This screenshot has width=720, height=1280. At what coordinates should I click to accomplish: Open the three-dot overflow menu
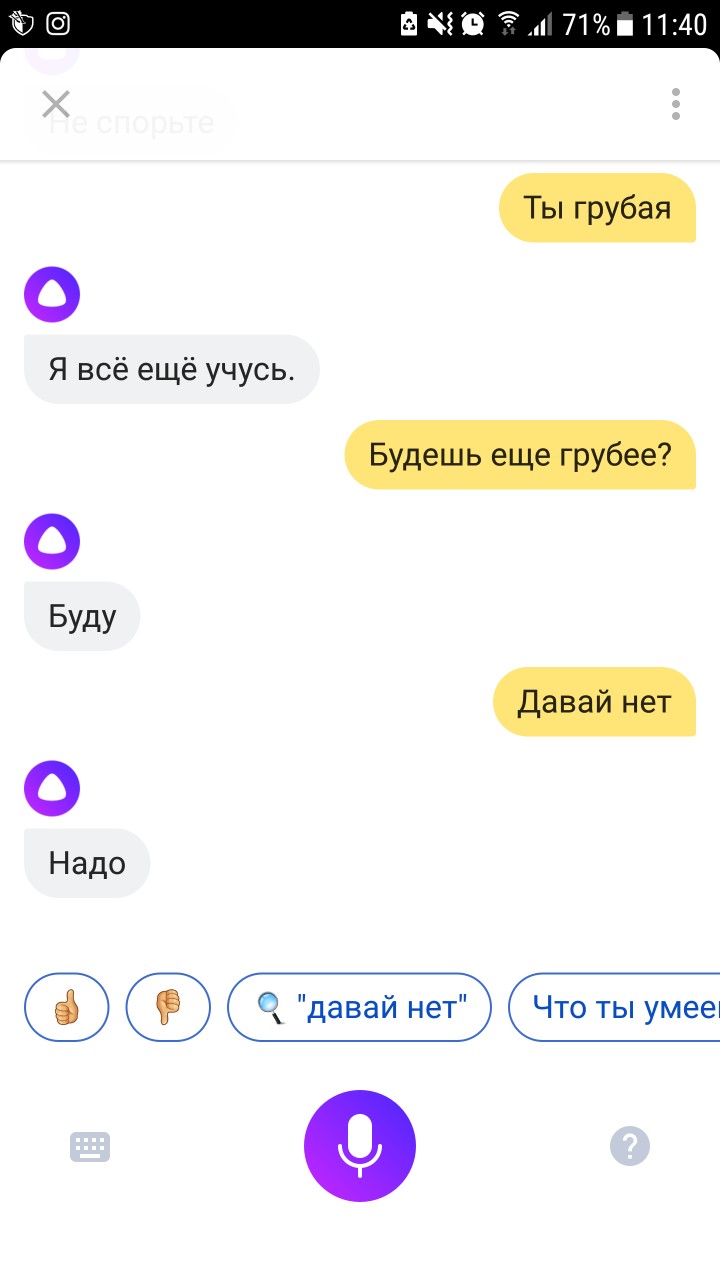pos(676,104)
